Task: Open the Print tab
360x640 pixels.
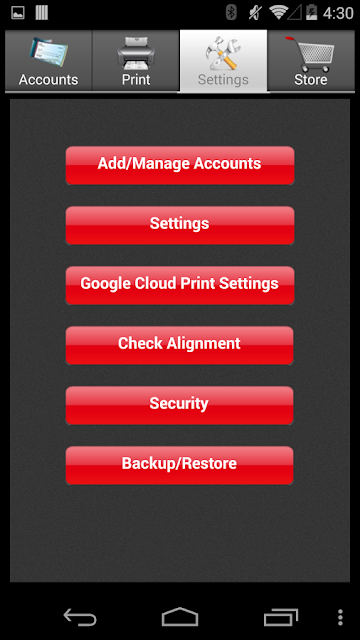Action: click(136, 61)
